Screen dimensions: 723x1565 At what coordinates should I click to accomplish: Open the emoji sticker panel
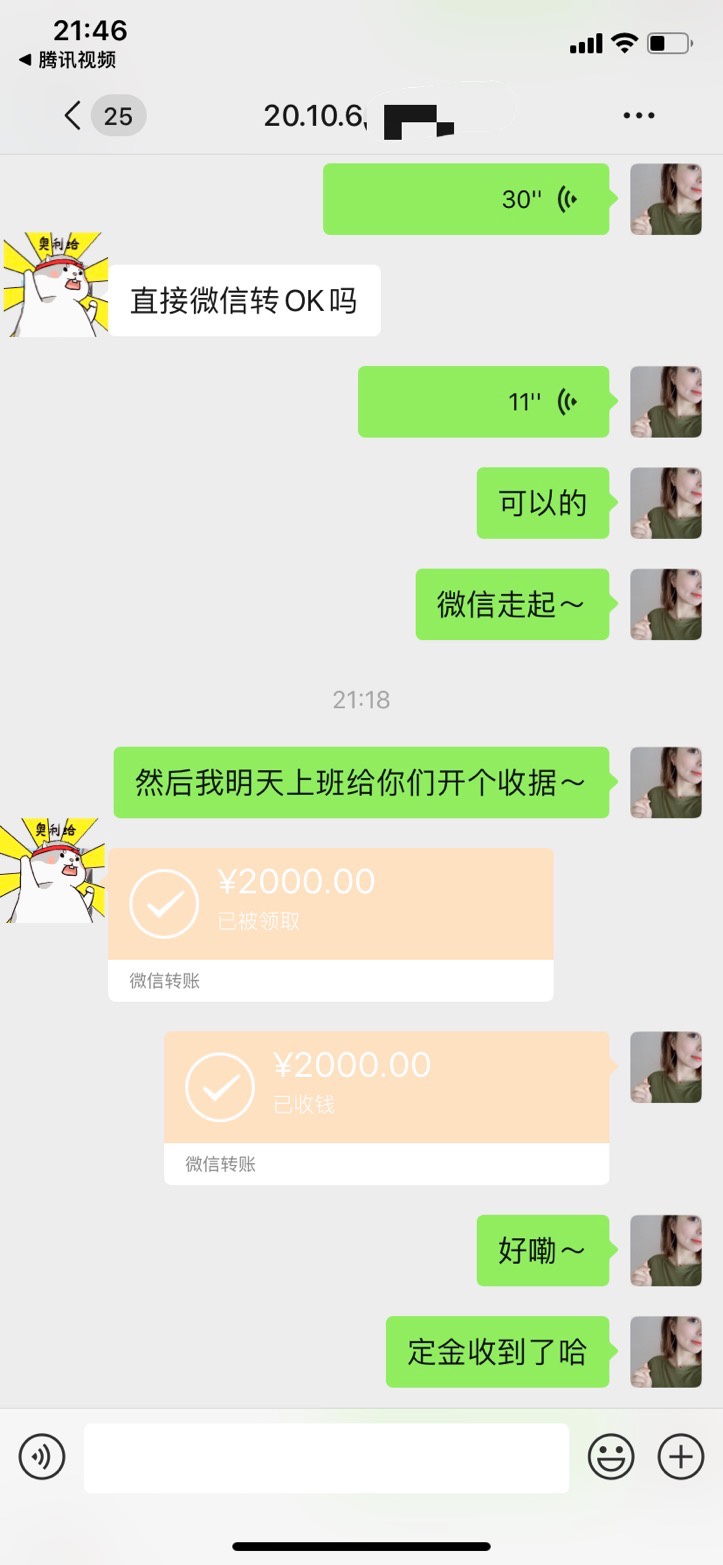click(x=611, y=1456)
